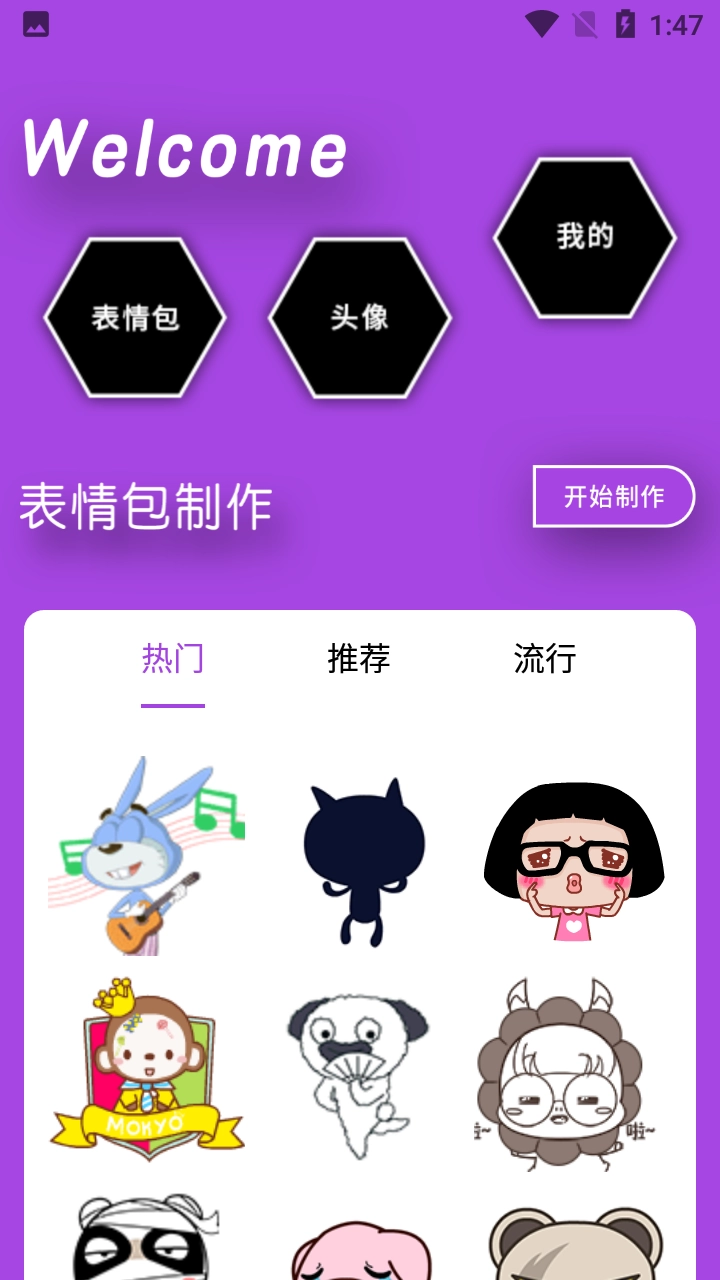Open the 表情包 hexagon icon
Viewport: 720px width, 1280px height.
click(135, 318)
